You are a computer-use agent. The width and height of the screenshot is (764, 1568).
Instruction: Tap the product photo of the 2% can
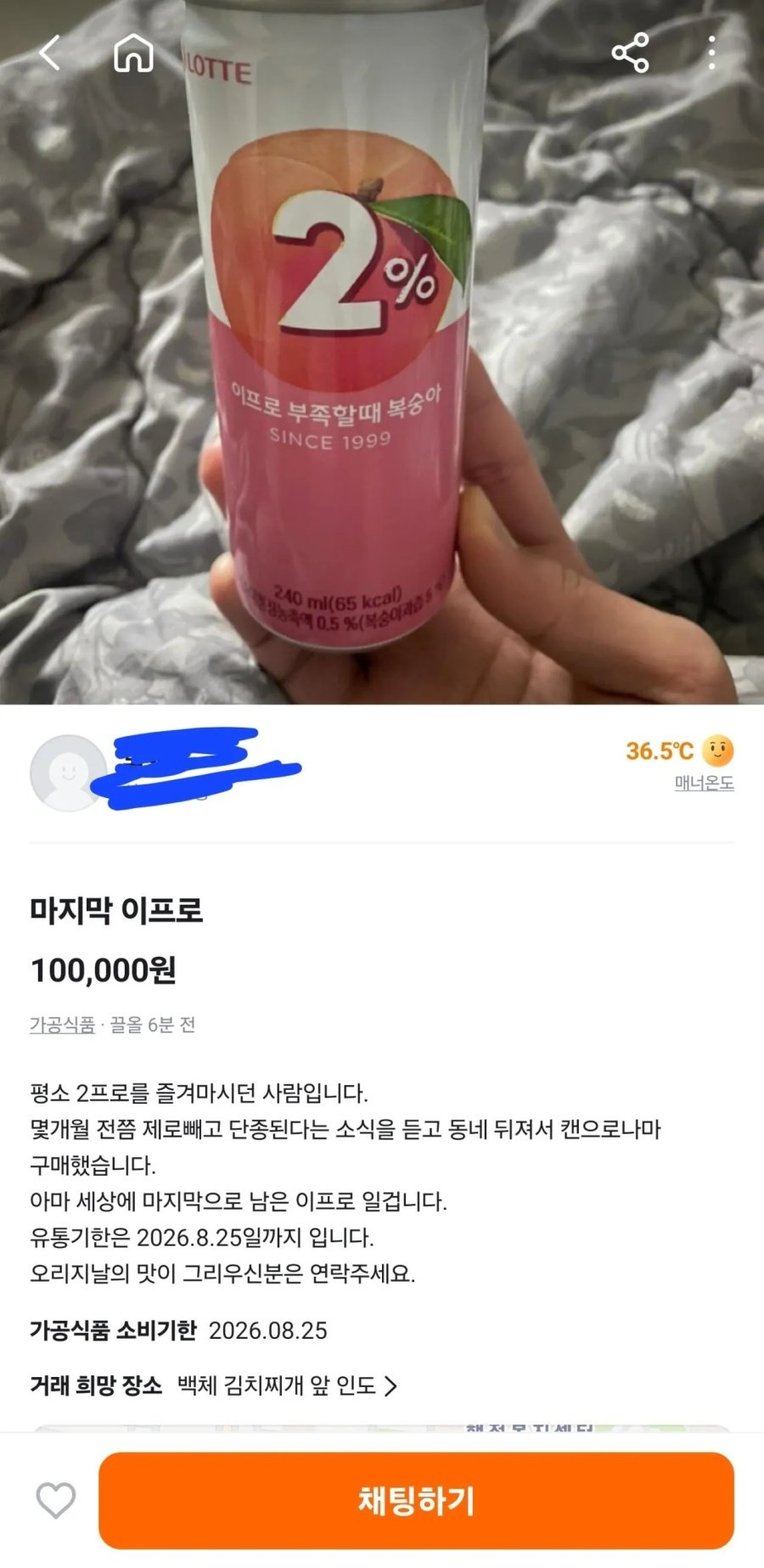tap(340, 357)
